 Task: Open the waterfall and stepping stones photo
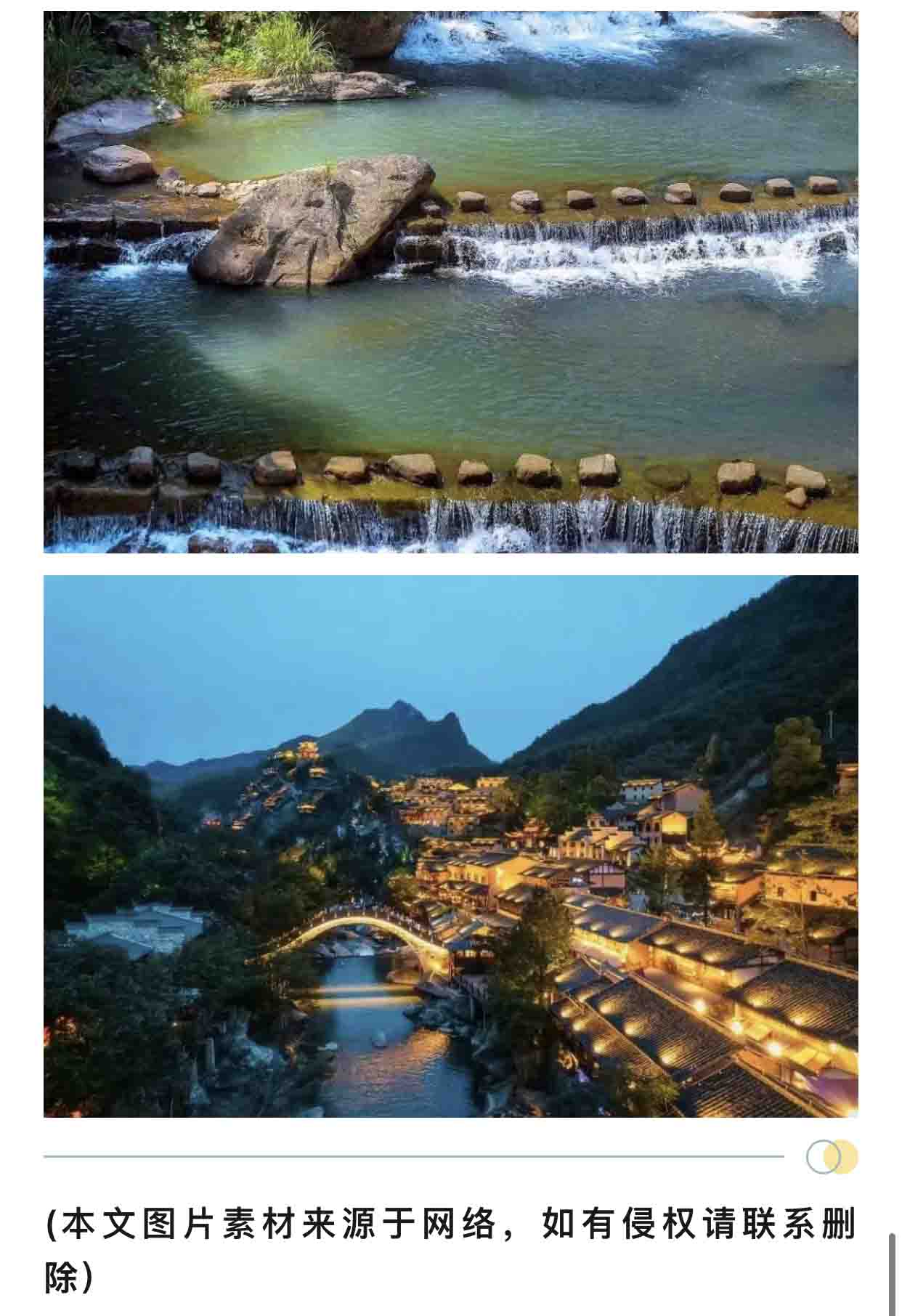(450, 282)
